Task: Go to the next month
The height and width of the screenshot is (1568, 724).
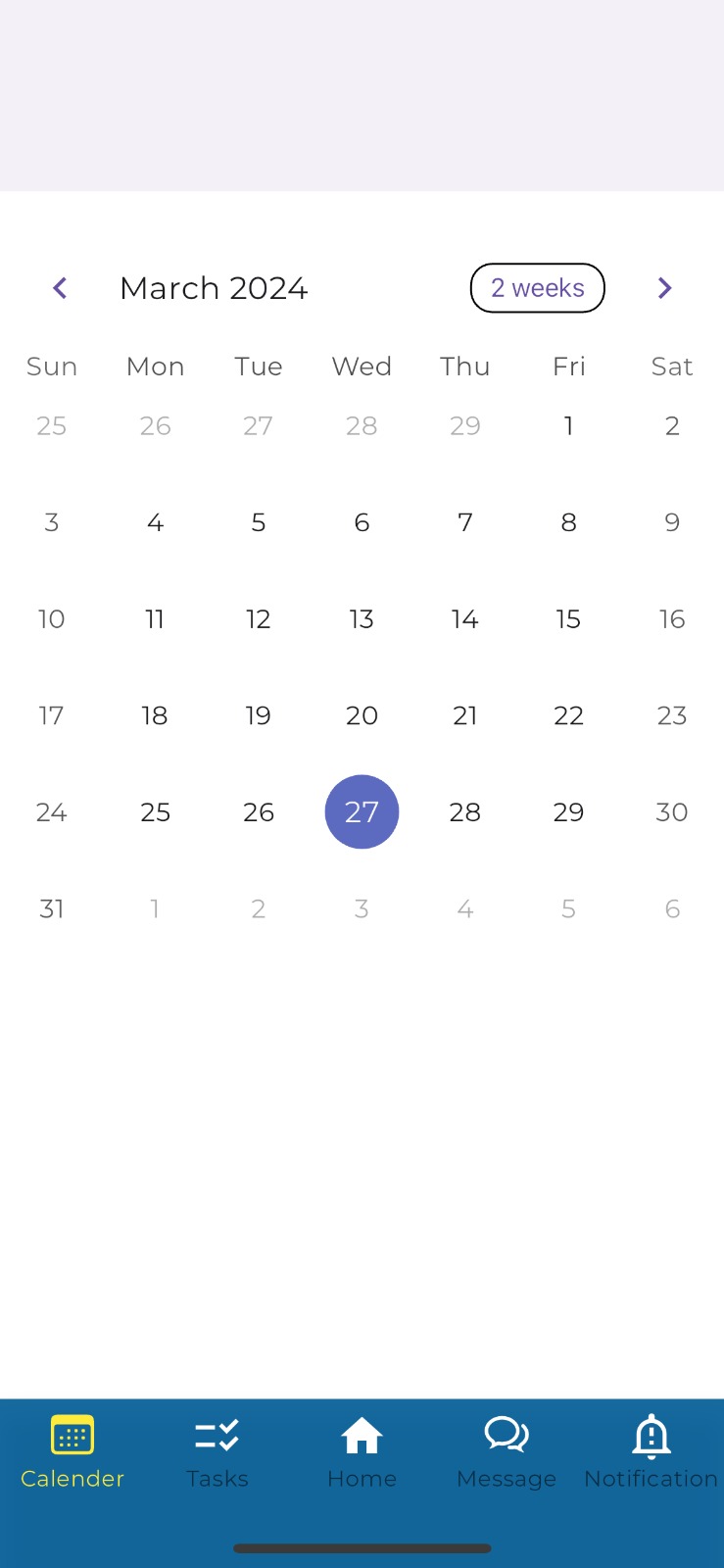Action: pyautogui.click(x=664, y=288)
